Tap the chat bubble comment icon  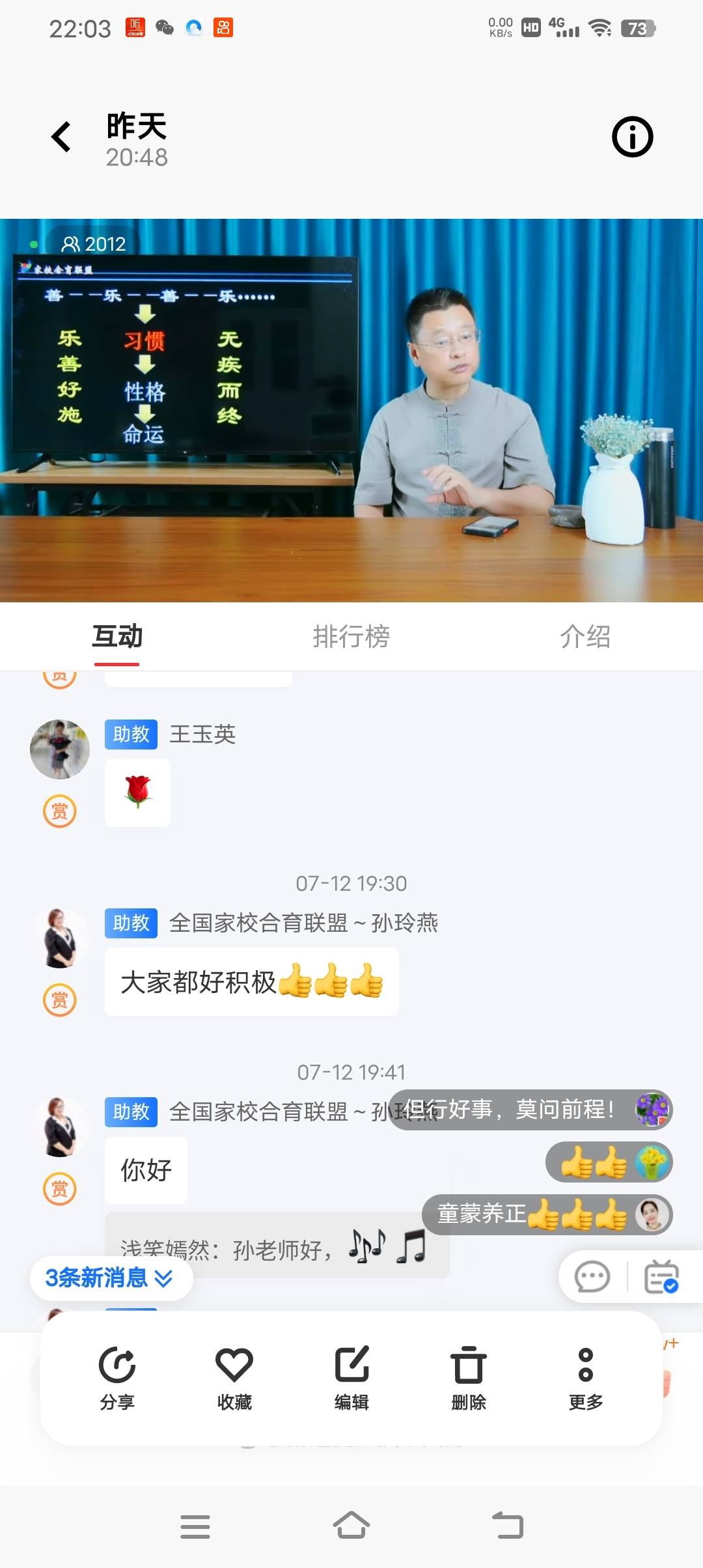coord(591,1277)
